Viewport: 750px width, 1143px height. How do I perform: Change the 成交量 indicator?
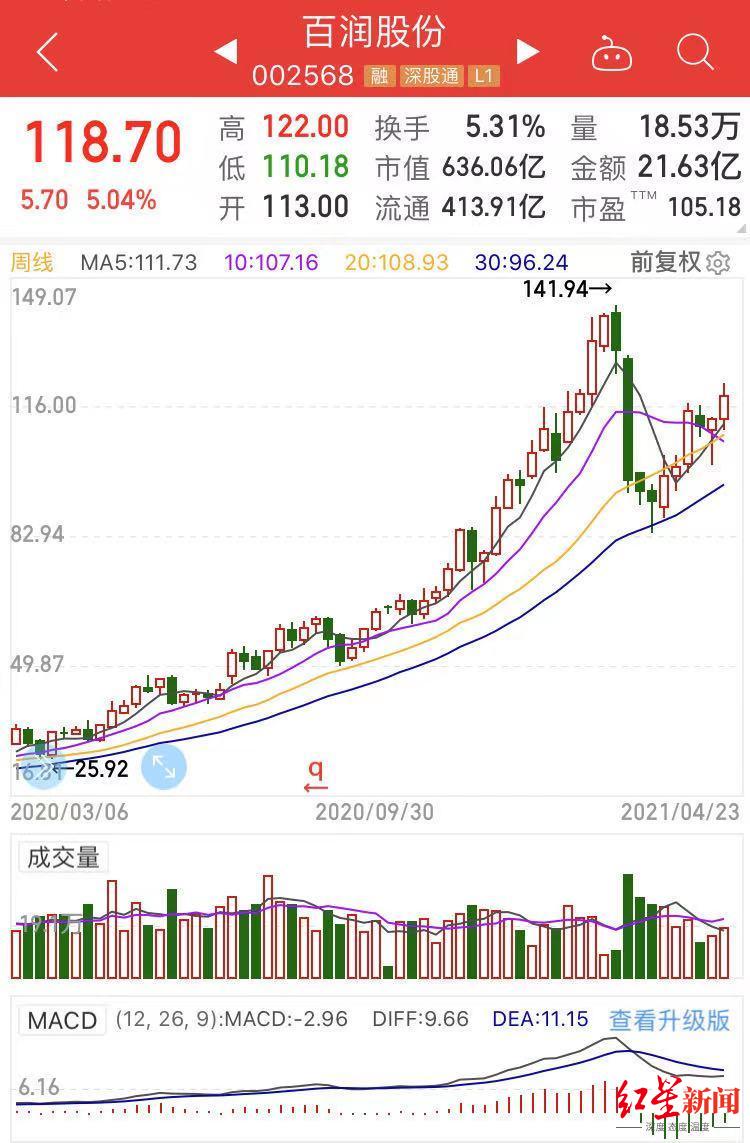pyautogui.click(x=63, y=857)
